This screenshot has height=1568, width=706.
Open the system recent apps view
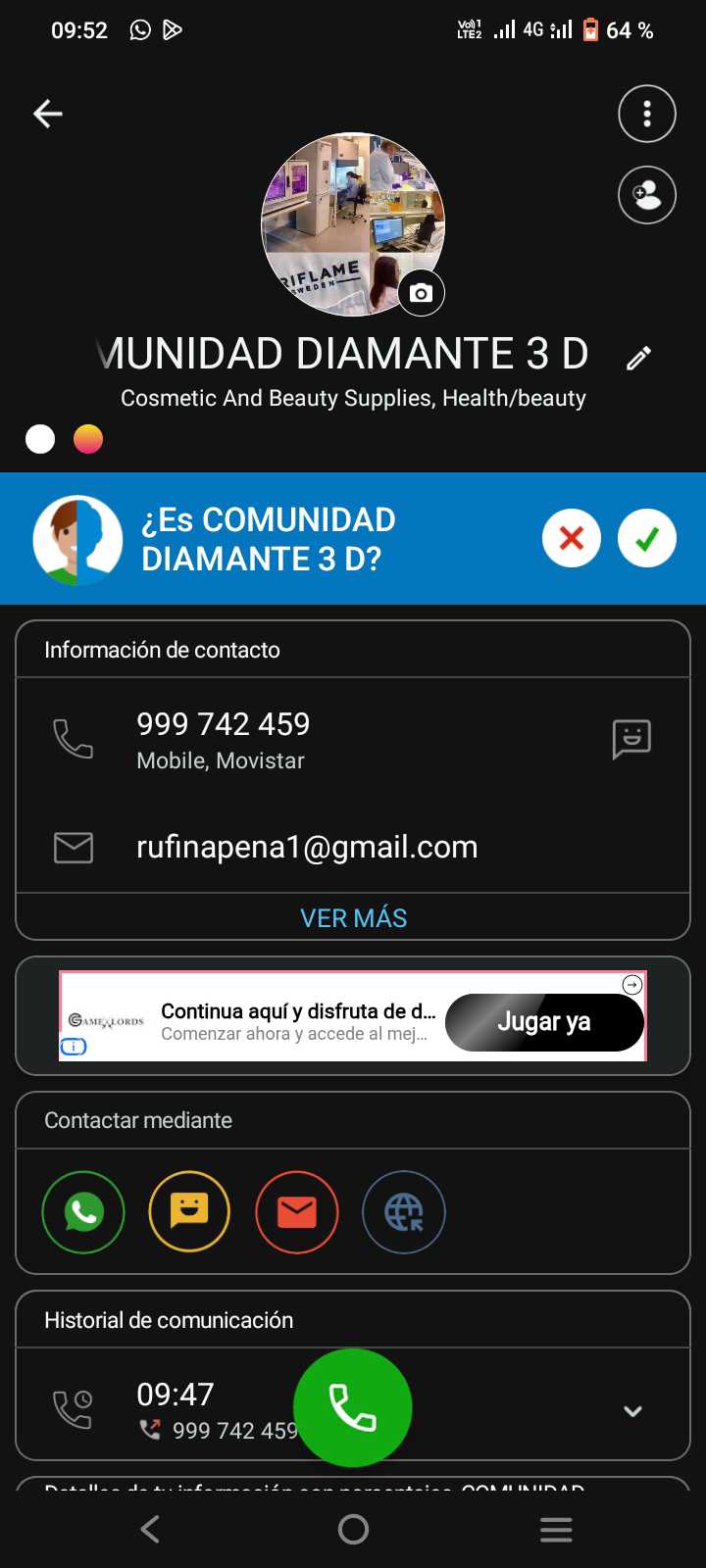click(x=556, y=1529)
